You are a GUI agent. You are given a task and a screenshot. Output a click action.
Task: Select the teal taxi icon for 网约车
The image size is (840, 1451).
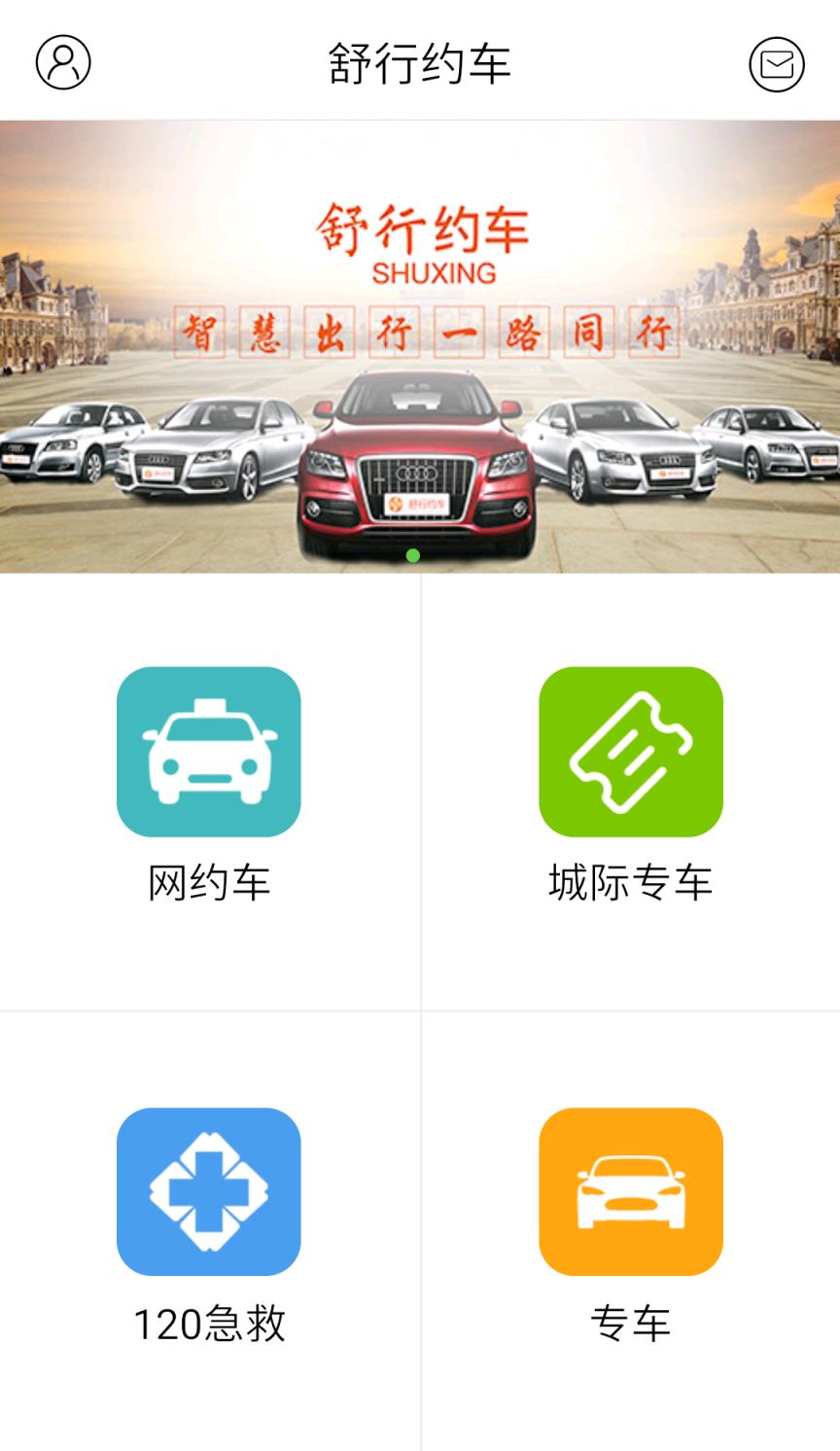coord(209,751)
